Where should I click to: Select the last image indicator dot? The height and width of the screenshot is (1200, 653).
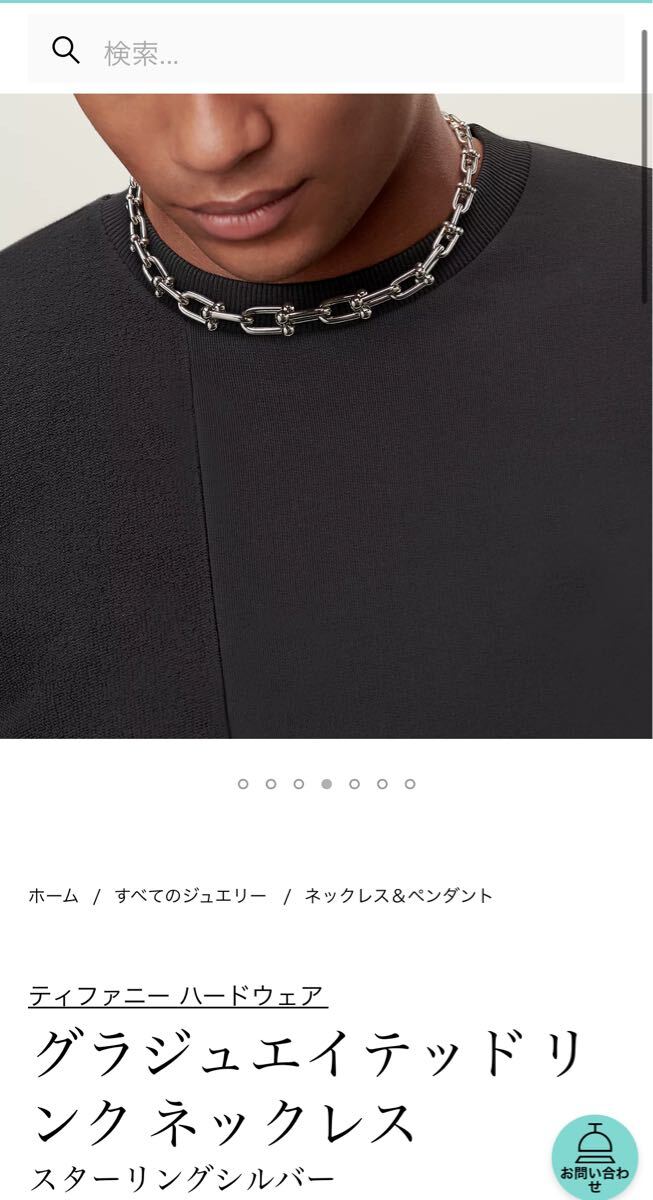[x=410, y=784]
